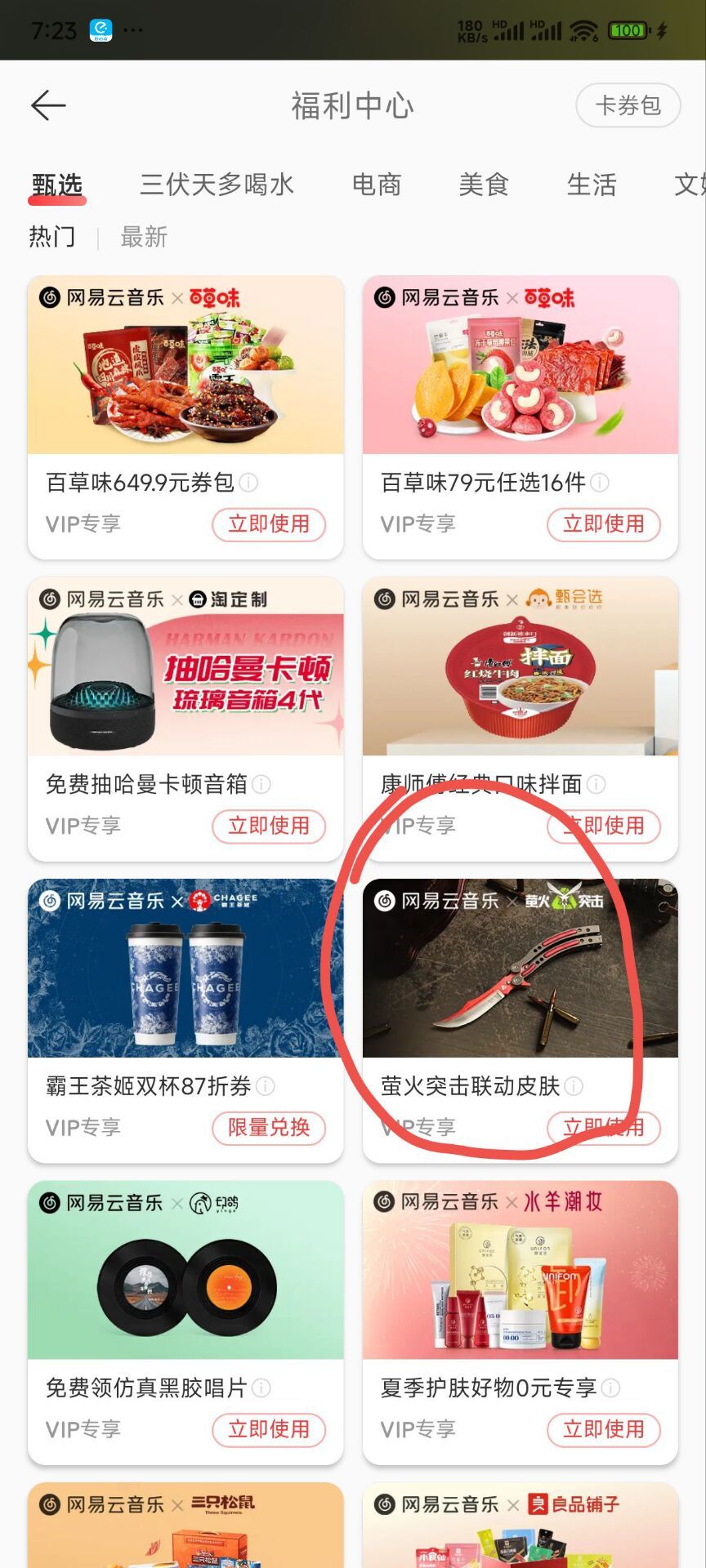Tap 立即使用 for 免费领仿真黑胶唱片

point(269,1430)
